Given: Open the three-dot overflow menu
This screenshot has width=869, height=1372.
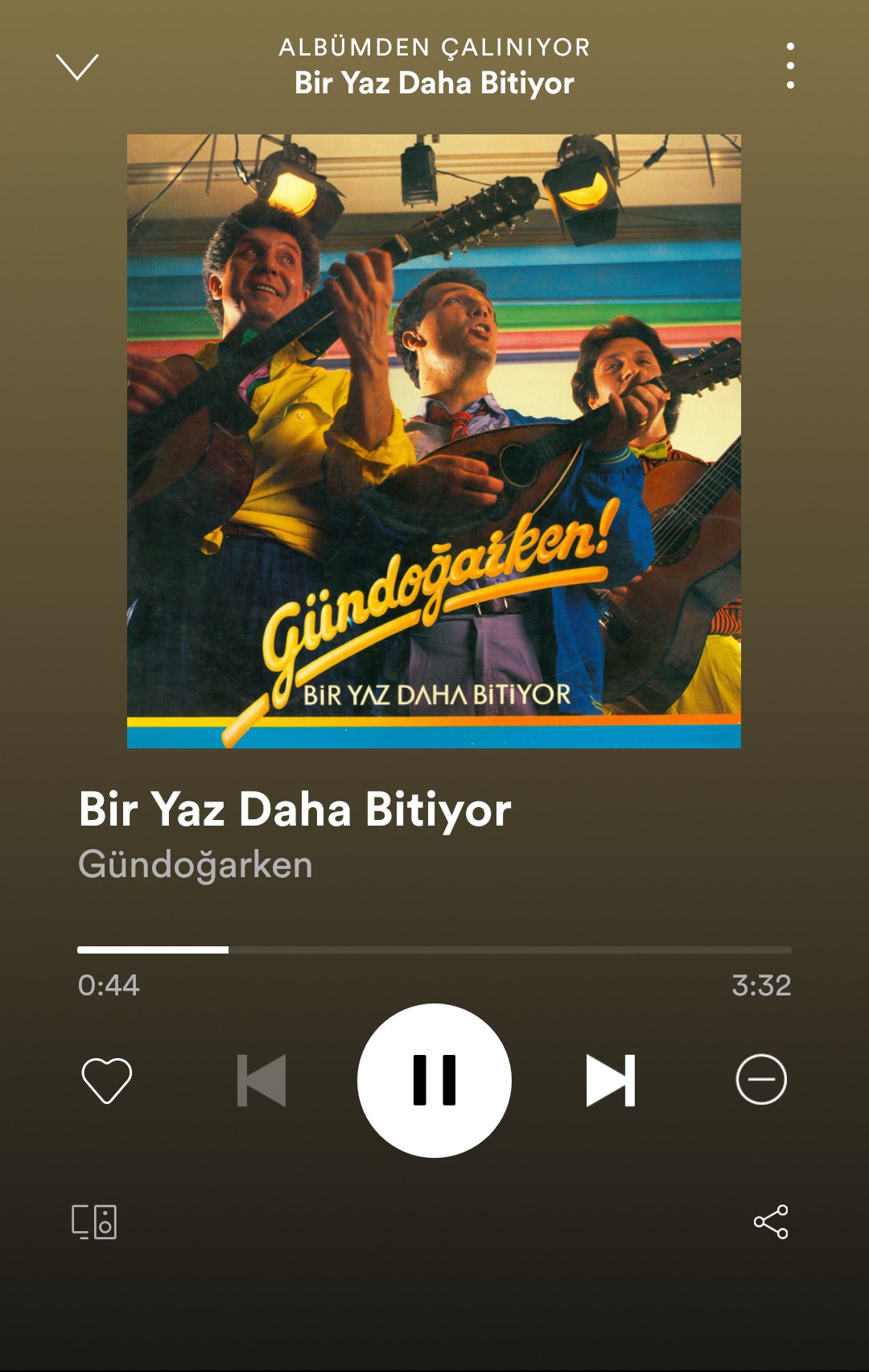Looking at the screenshot, I should pos(790,66).
